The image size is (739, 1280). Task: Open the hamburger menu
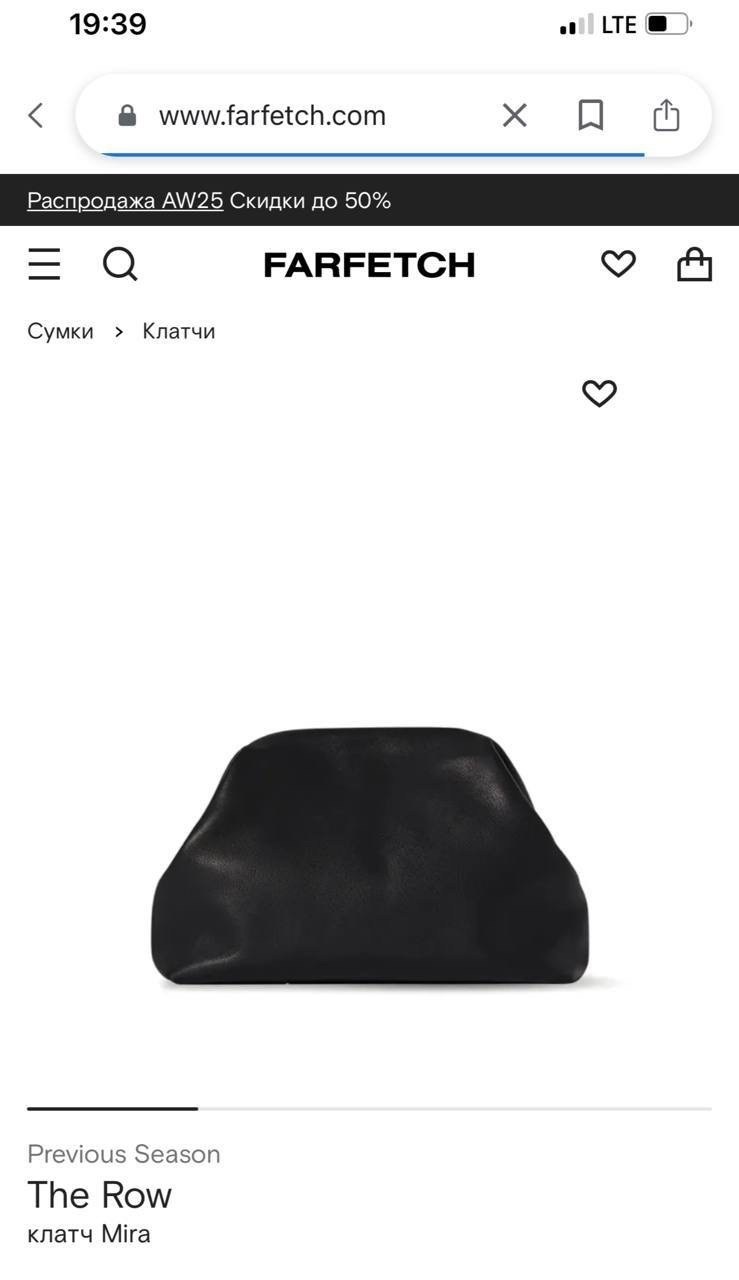[44, 265]
